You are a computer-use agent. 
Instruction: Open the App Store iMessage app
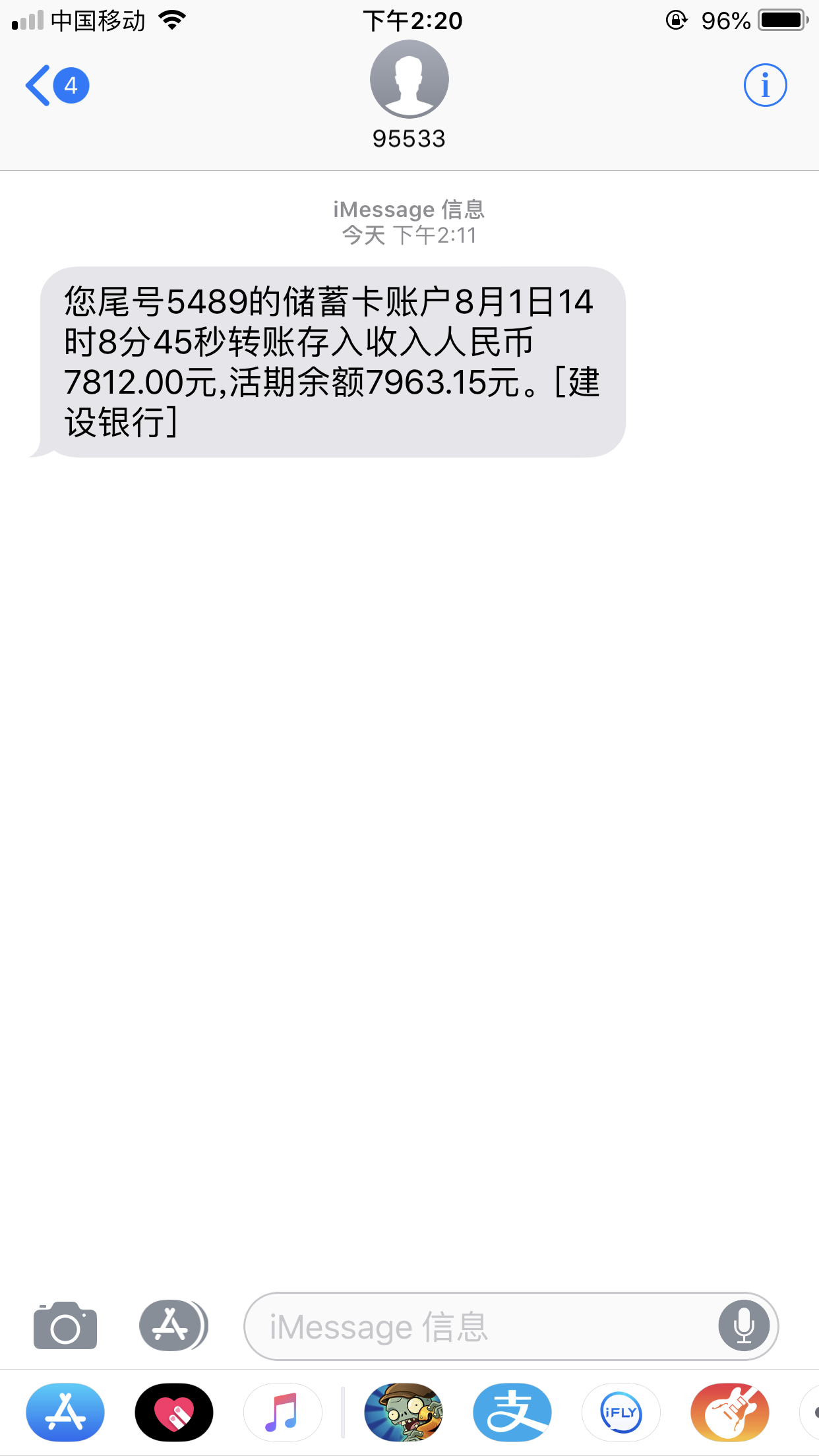point(65,1412)
